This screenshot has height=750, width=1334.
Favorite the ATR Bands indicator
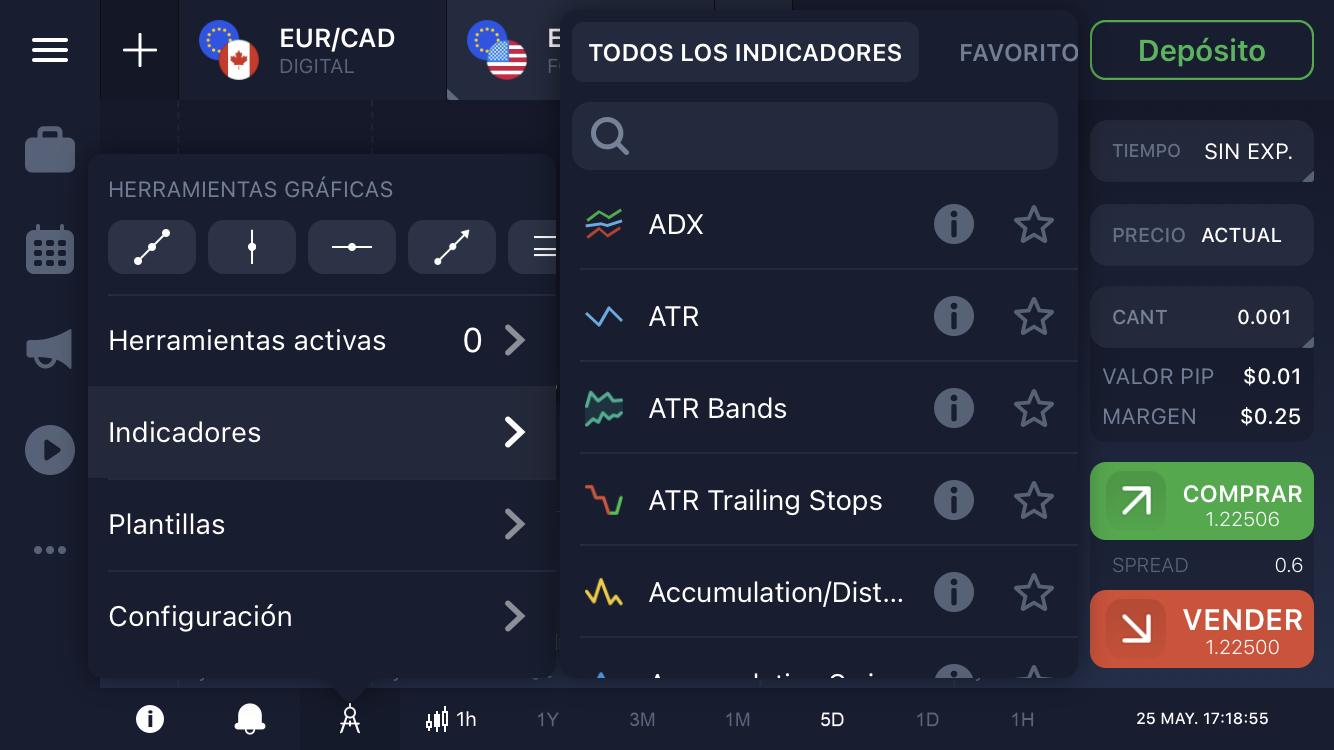1033,409
